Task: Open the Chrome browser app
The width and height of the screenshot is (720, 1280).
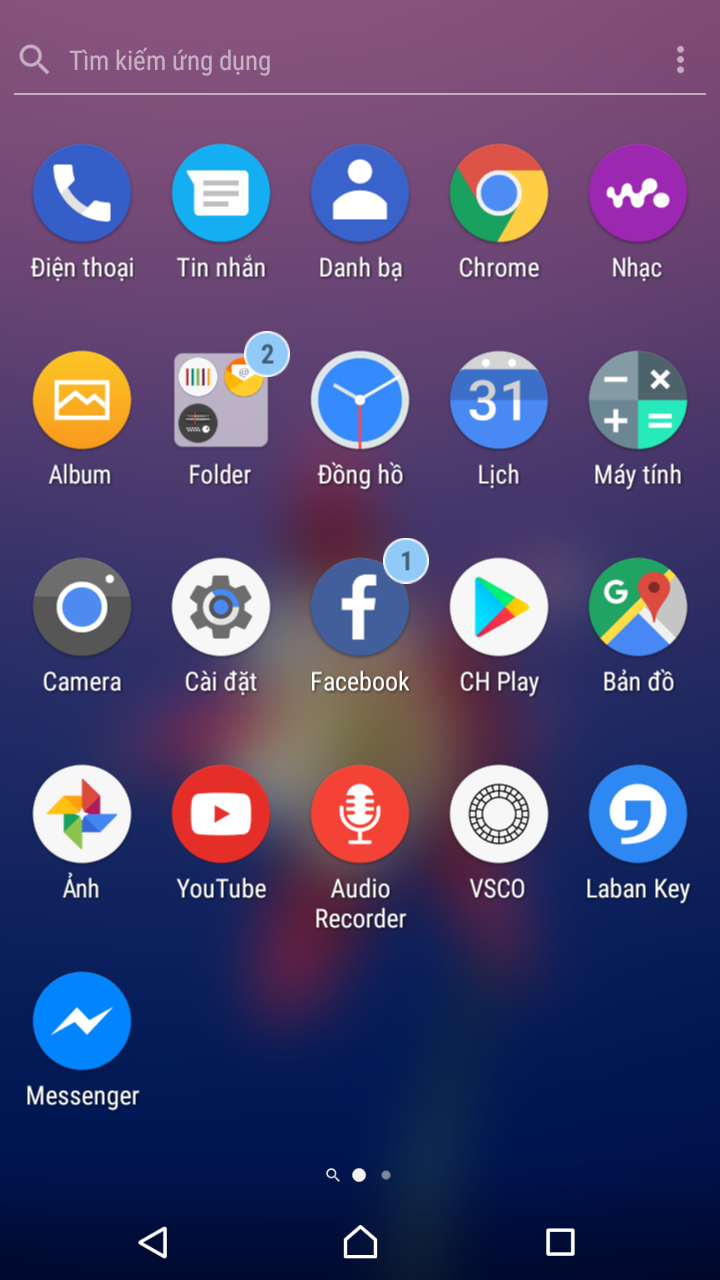Action: click(499, 192)
